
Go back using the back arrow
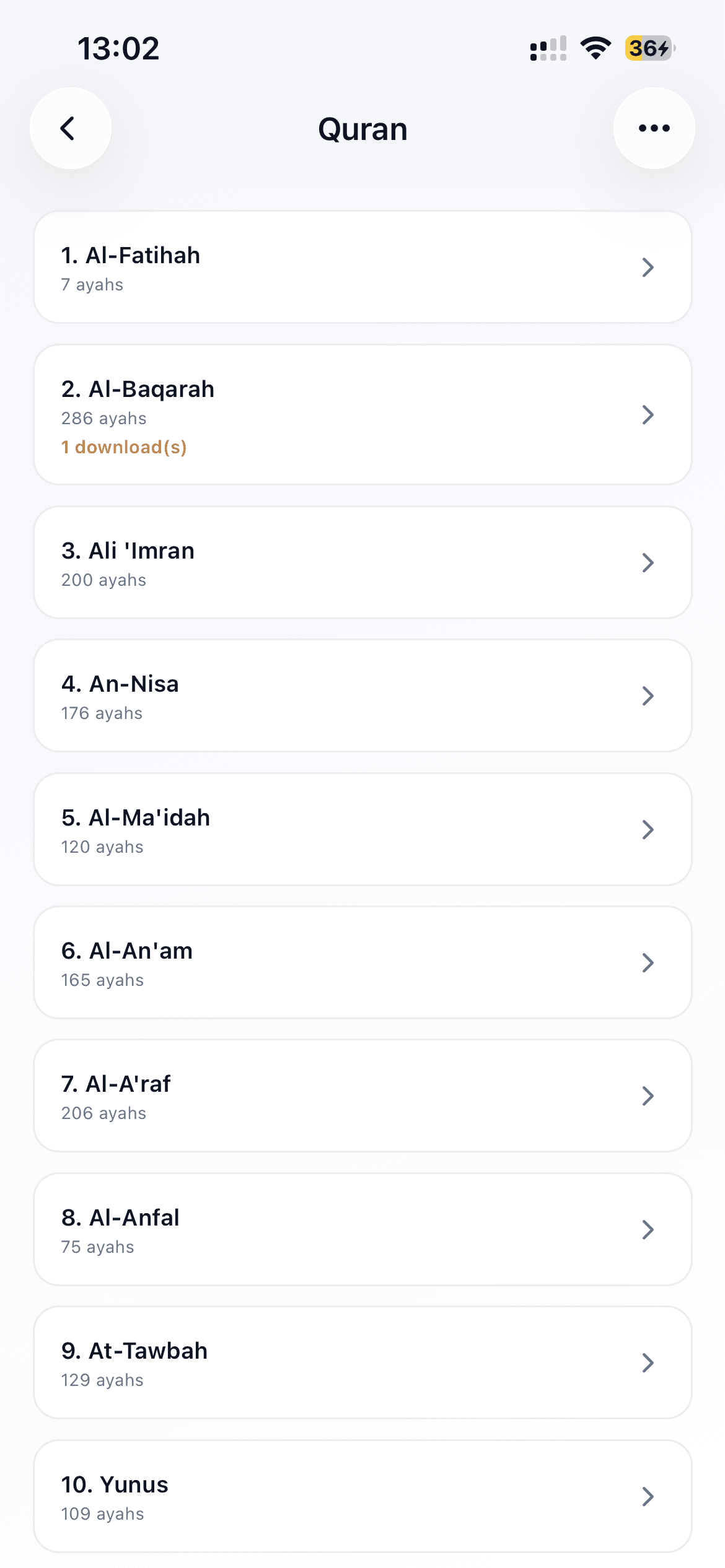click(x=70, y=128)
